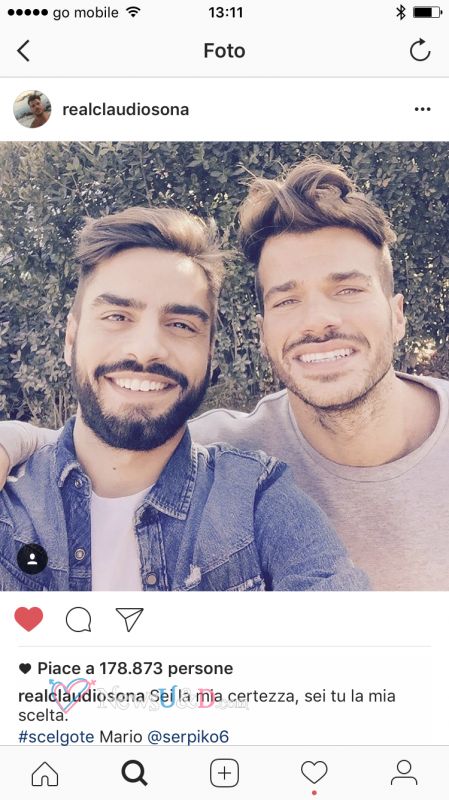Open comments with the speech bubble icon

click(x=79, y=619)
